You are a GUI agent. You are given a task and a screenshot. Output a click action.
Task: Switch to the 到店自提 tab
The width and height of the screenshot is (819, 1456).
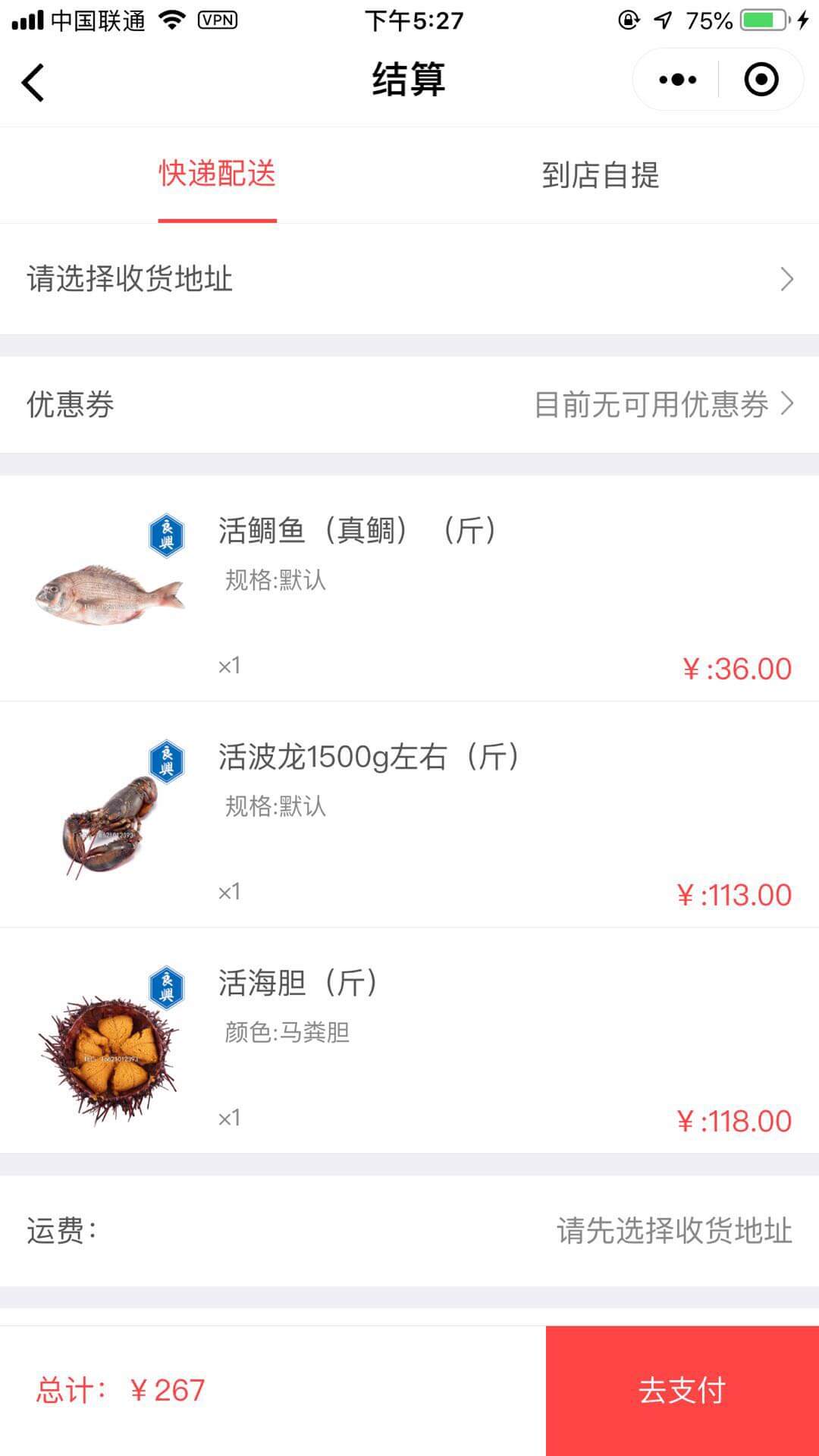(x=600, y=175)
